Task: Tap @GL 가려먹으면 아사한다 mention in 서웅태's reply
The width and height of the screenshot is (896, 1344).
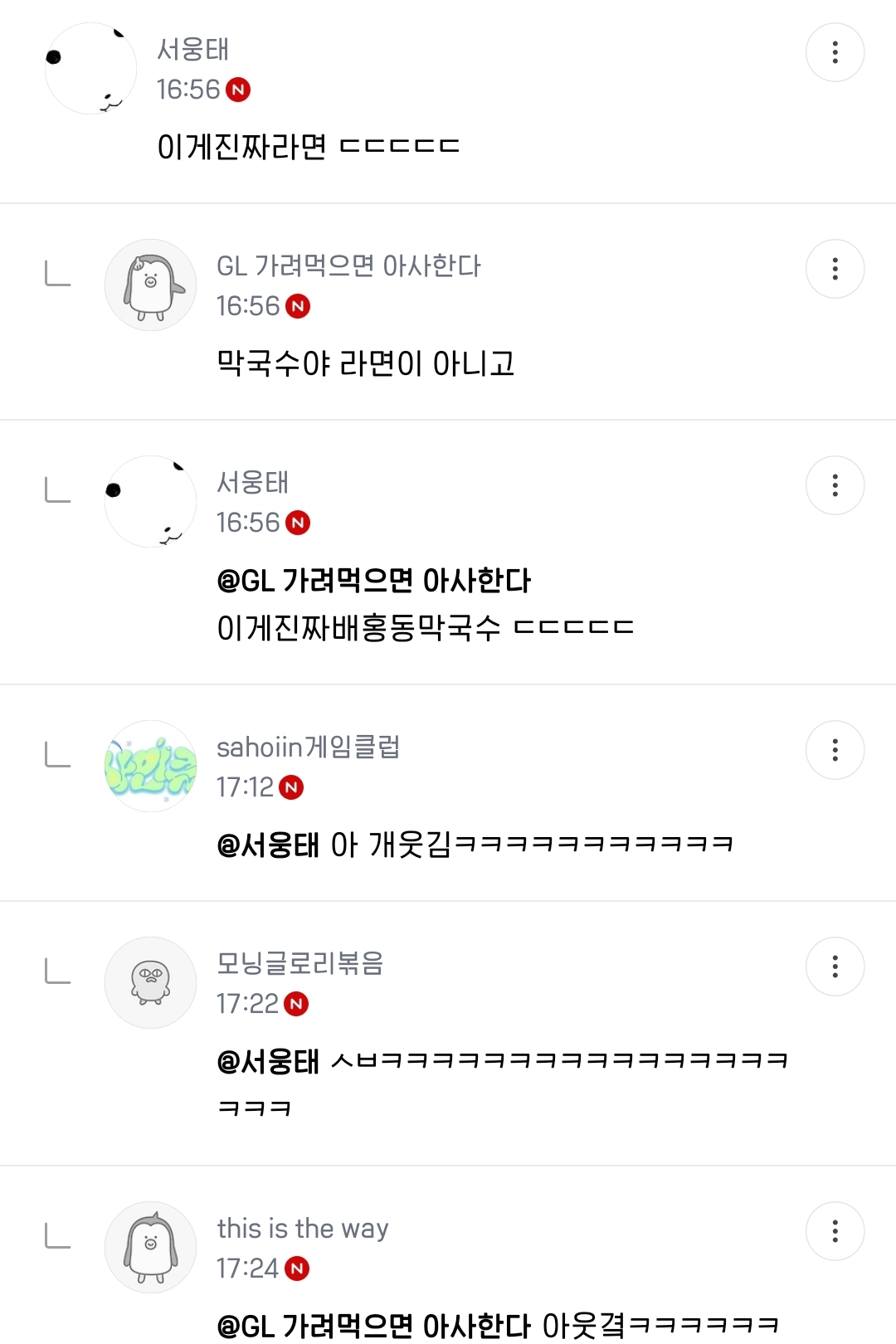Action: [x=373, y=581]
